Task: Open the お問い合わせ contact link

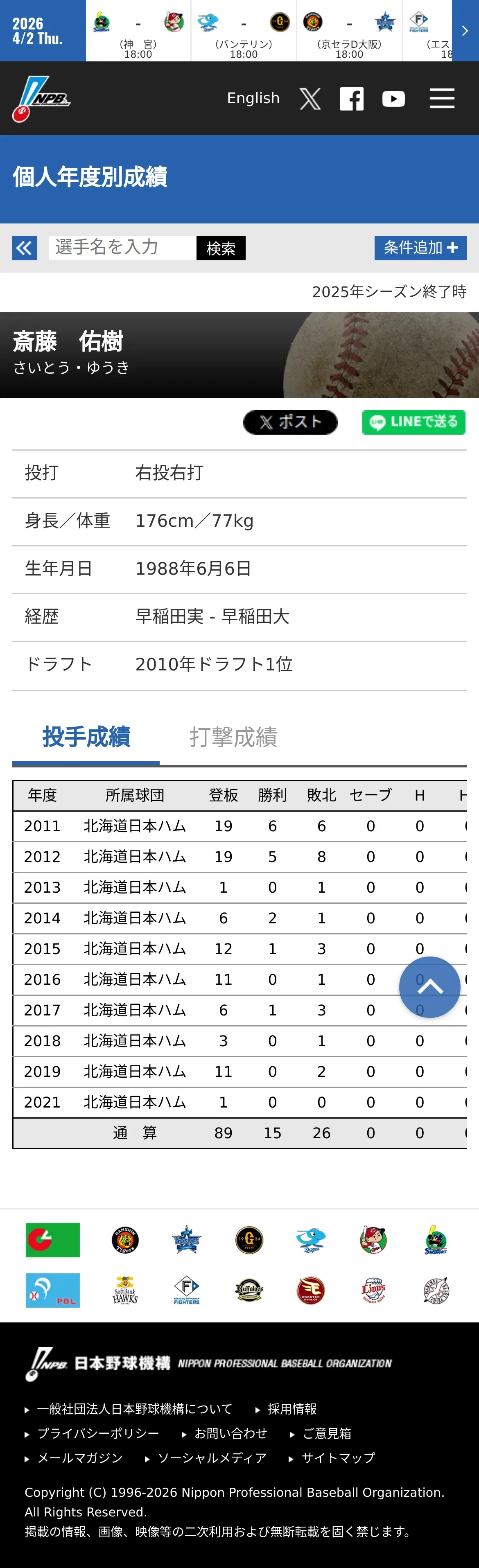Action: tap(225, 1433)
